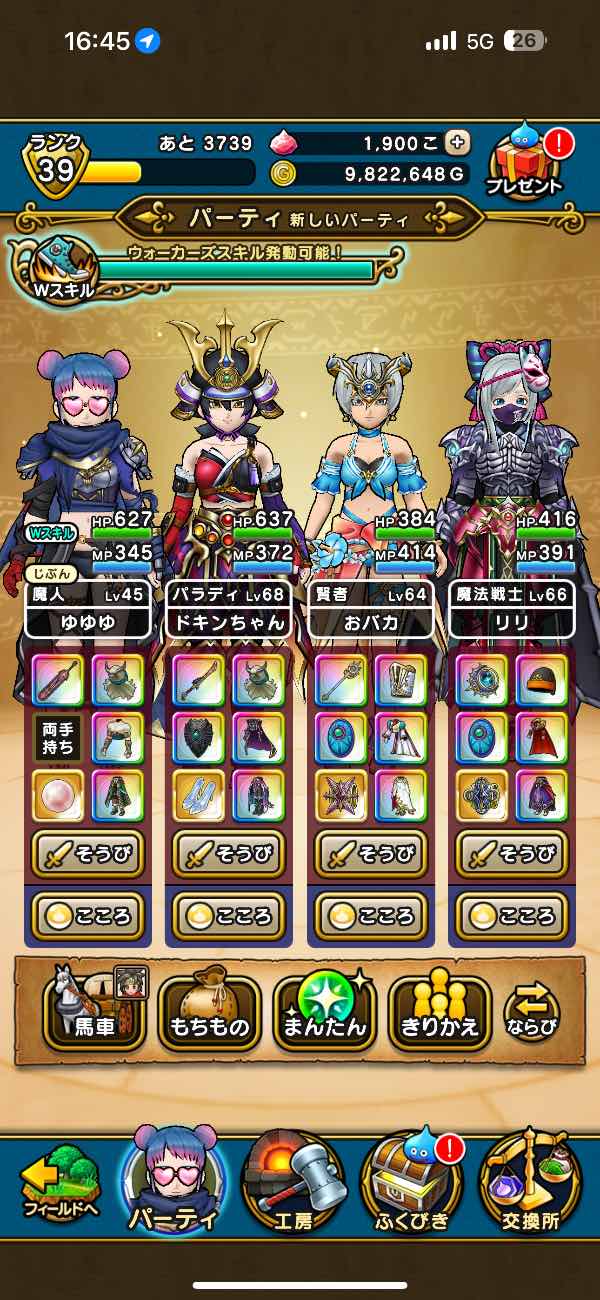Go to the 交換所 exchange tab

[x=531, y=1182]
